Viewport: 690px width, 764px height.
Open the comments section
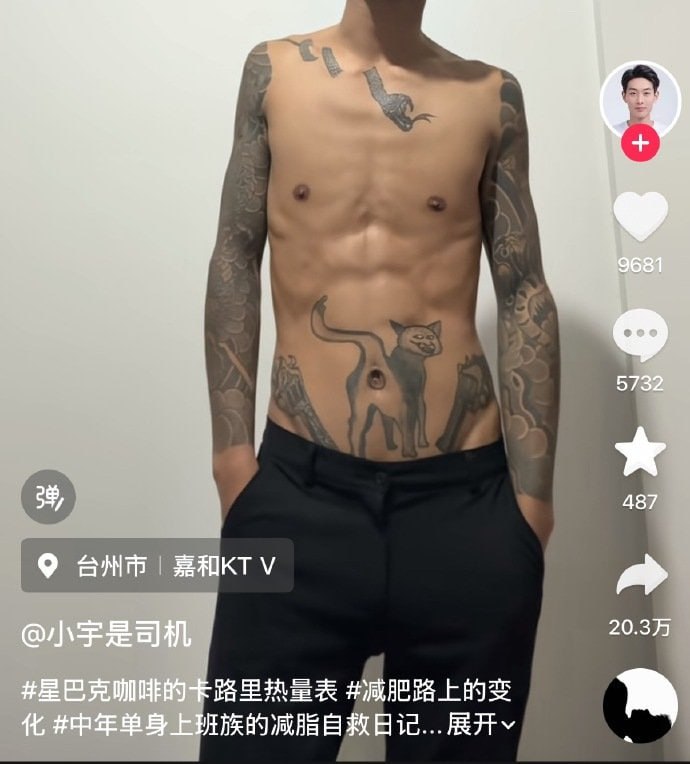coord(639,337)
